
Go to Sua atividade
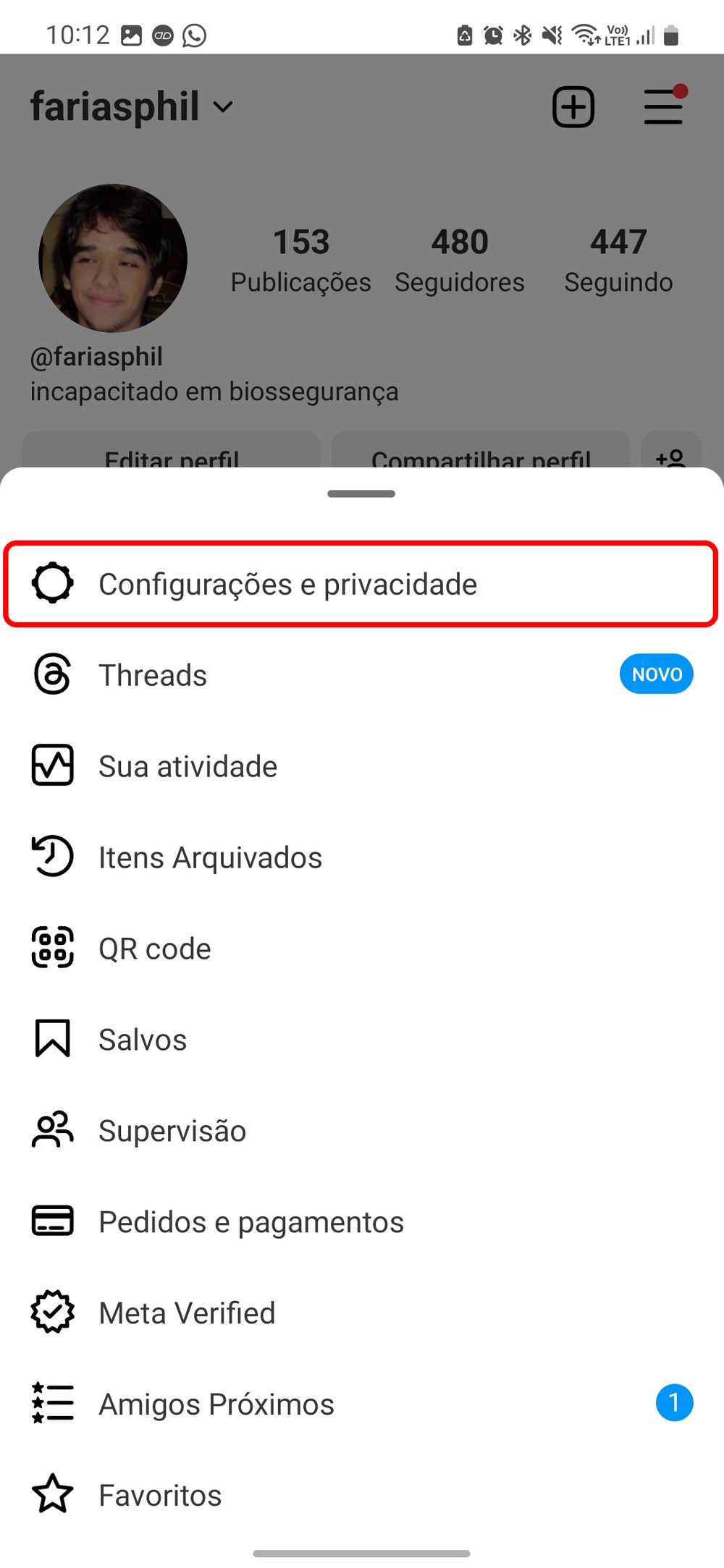tap(188, 766)
